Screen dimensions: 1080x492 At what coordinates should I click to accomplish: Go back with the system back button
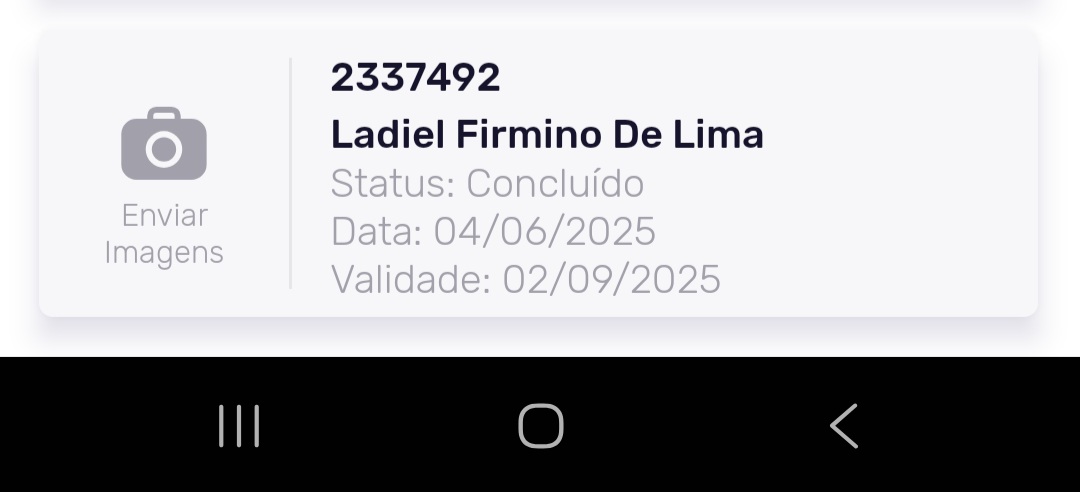point(844,426)
